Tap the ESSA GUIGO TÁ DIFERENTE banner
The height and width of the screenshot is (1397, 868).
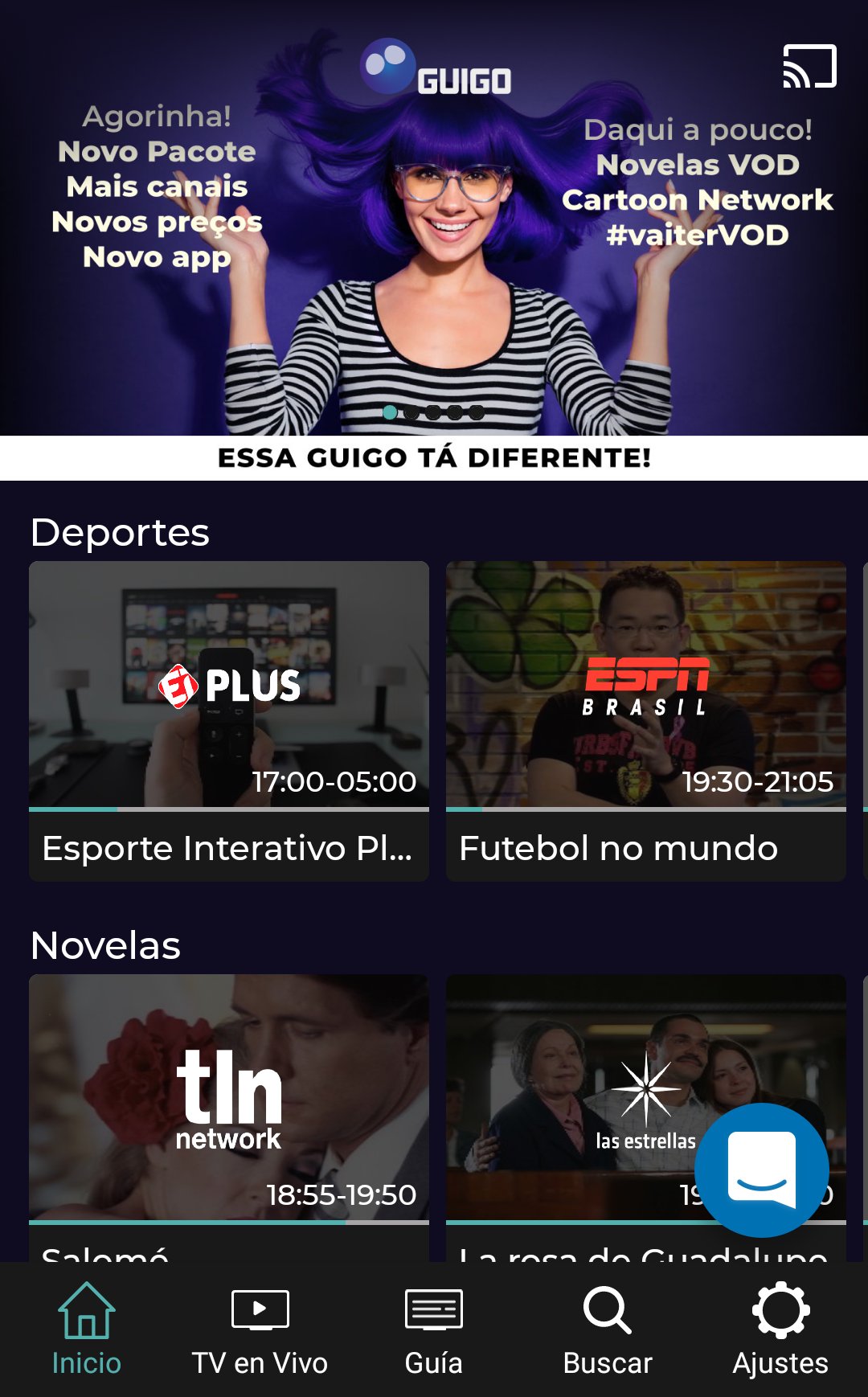[434, 459]
